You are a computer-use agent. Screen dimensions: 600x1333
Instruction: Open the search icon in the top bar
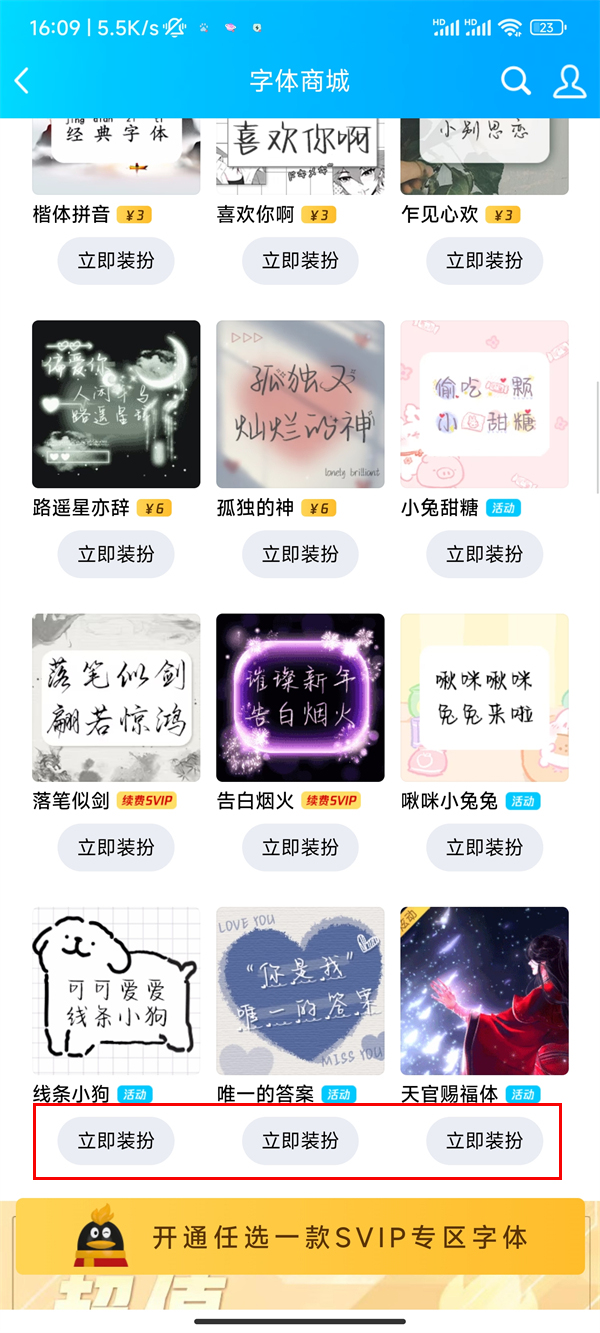tap(516, 81)
